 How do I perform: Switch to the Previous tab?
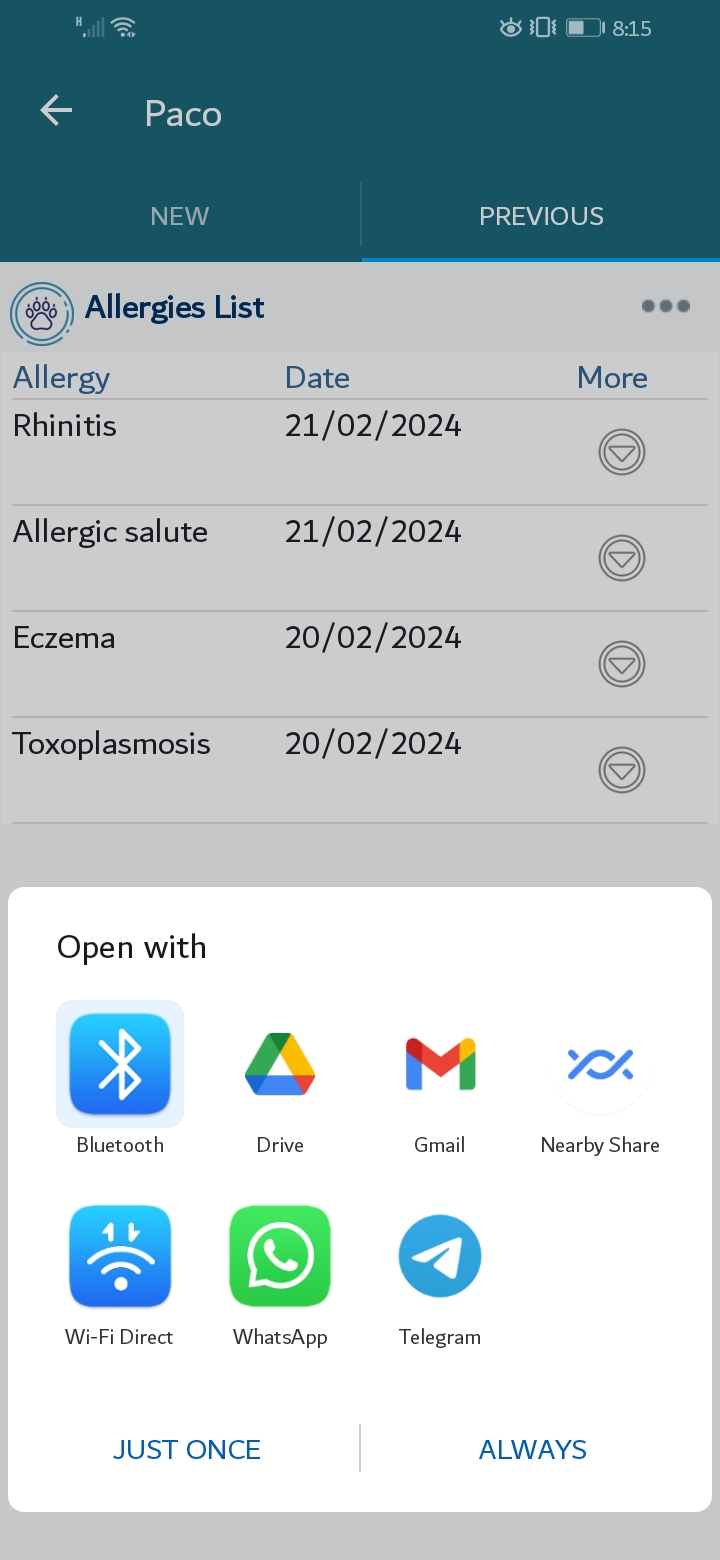click(541, 217)
